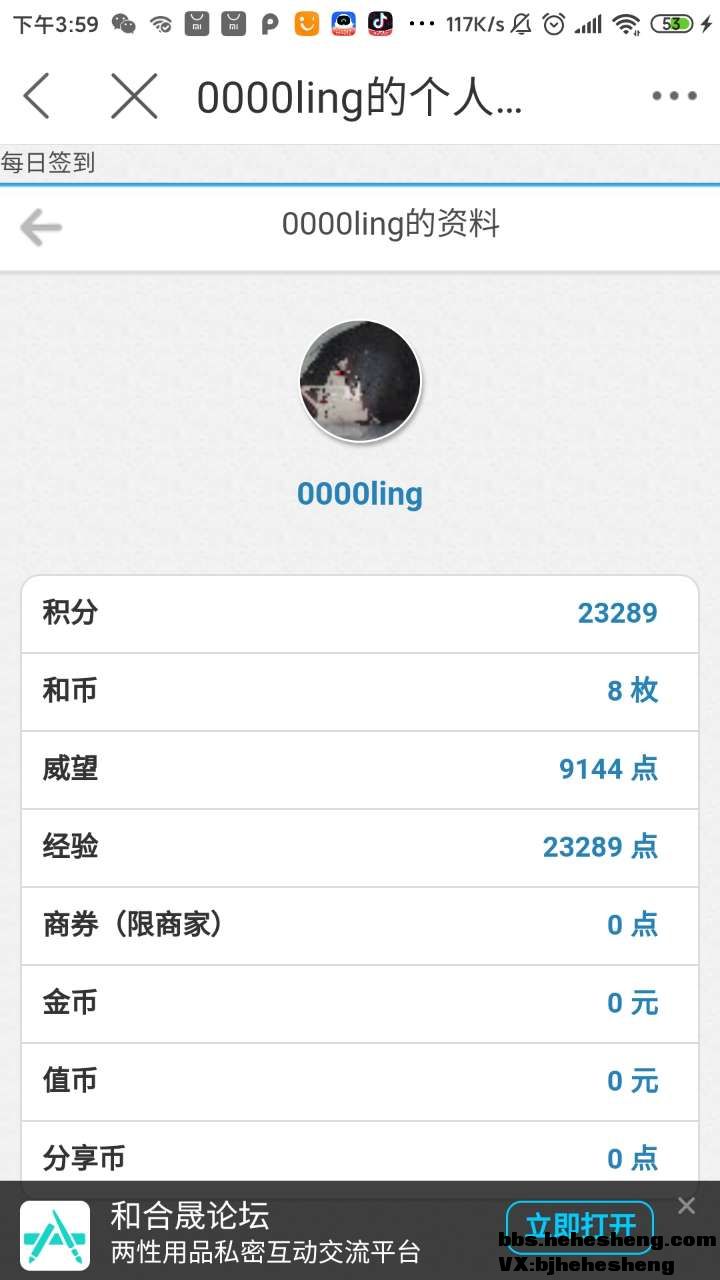Image resolution: width=720 pixels, height=1280 pixels.
Task: Open the 0000ling username link
Action: 360,494
